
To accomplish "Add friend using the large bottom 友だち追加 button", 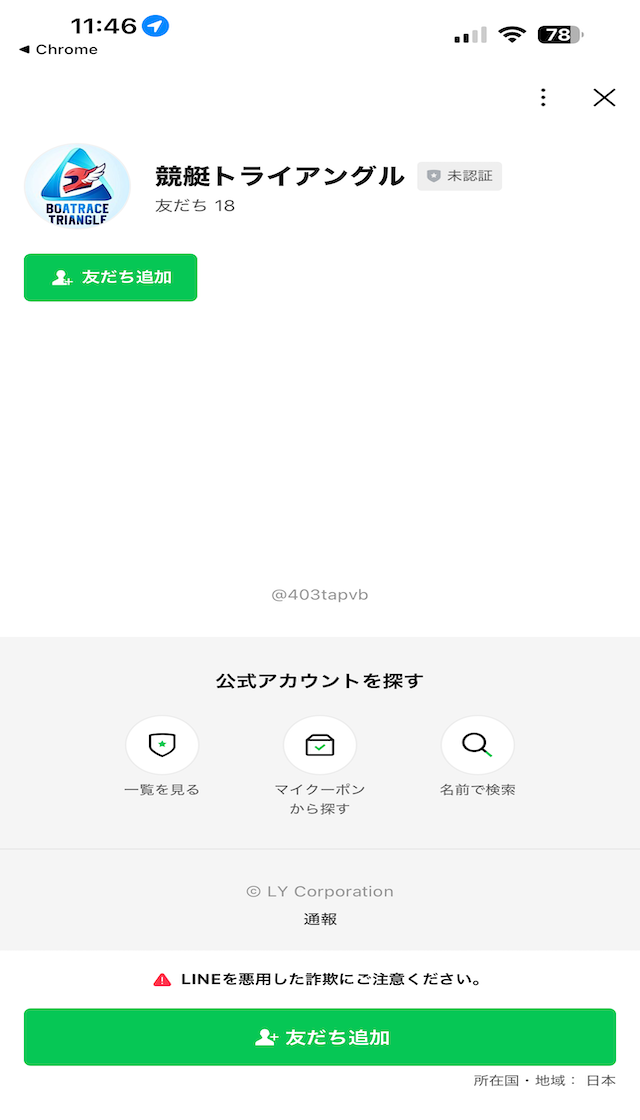I will click(320, 1037).
